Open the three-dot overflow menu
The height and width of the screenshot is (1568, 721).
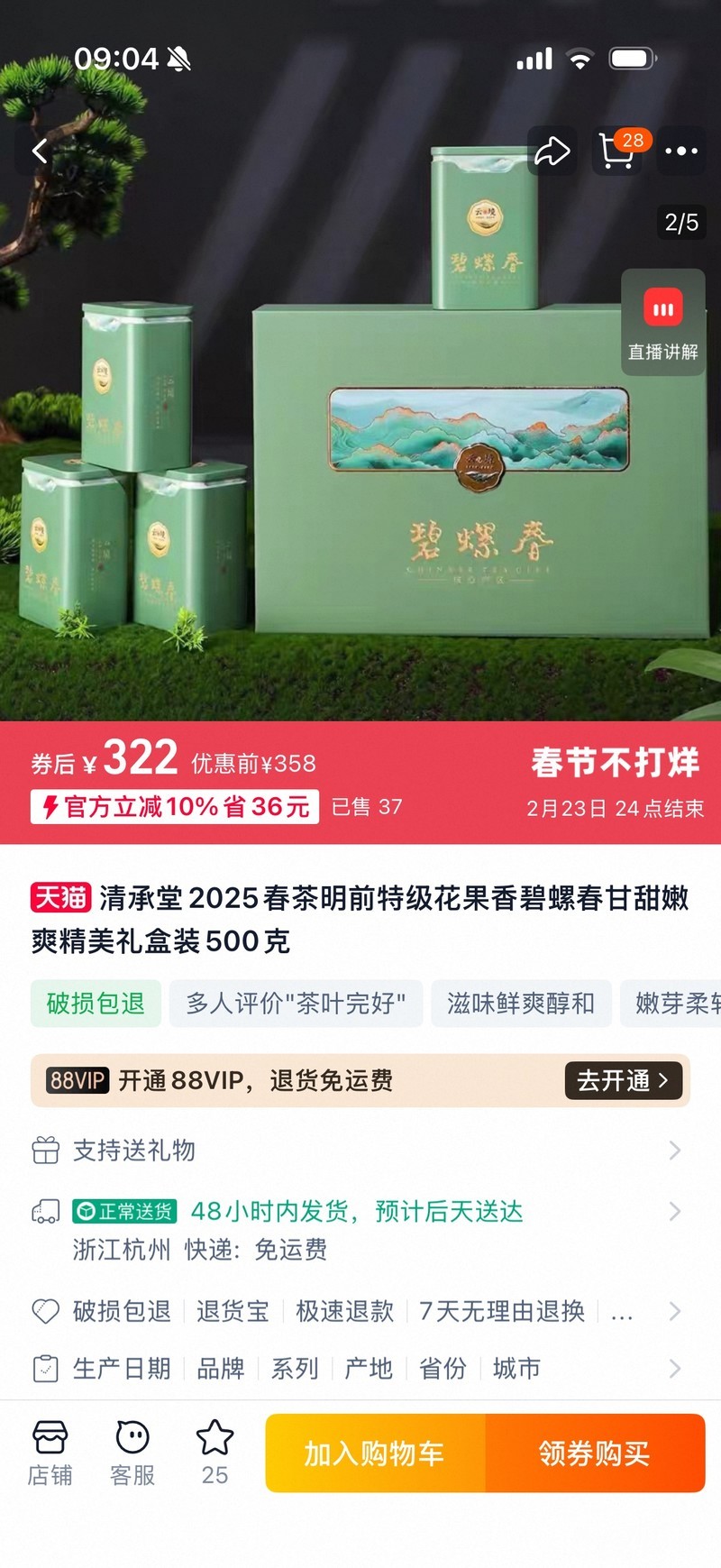coord(680,151)
